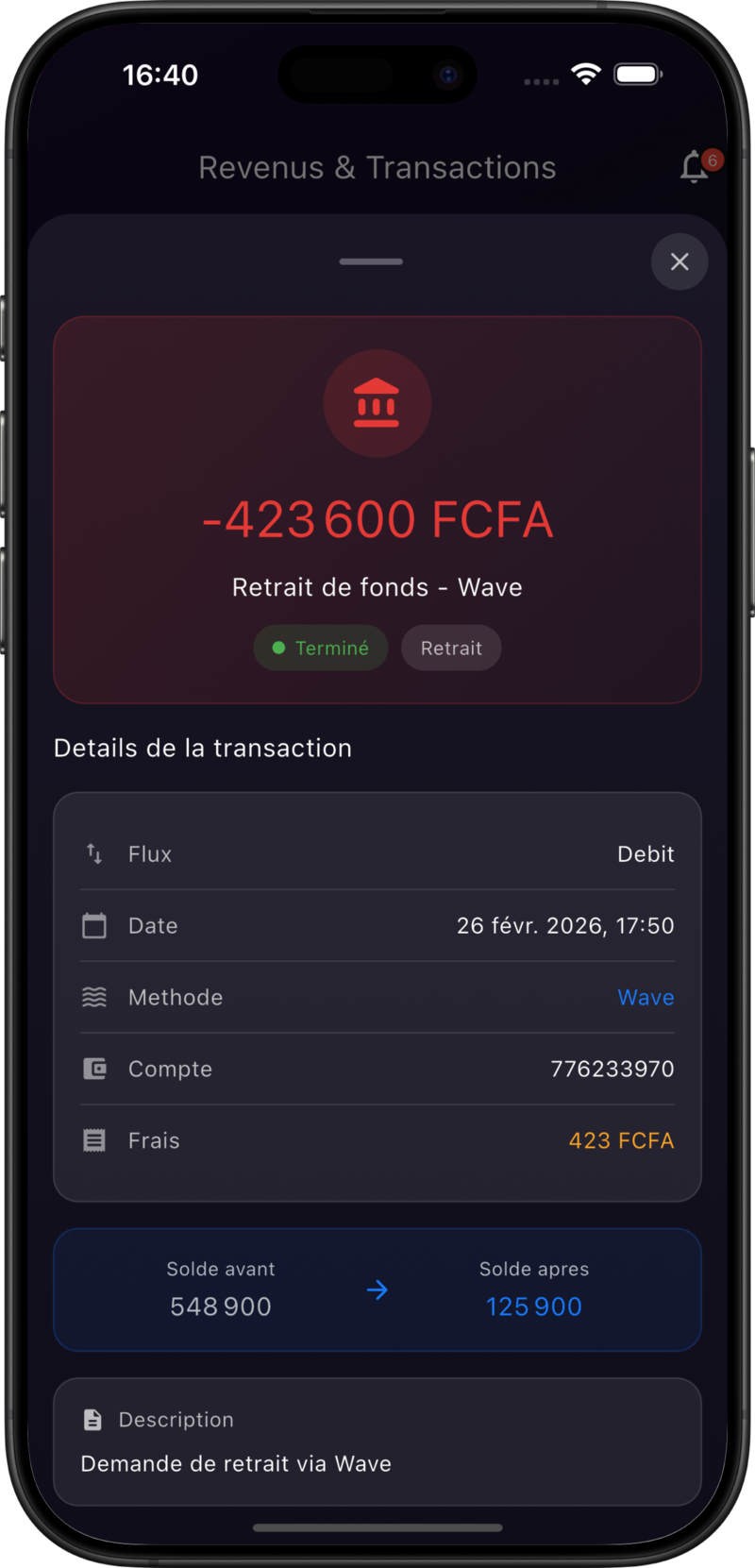Open the Revenus & Transactions header

click(377, 167)
